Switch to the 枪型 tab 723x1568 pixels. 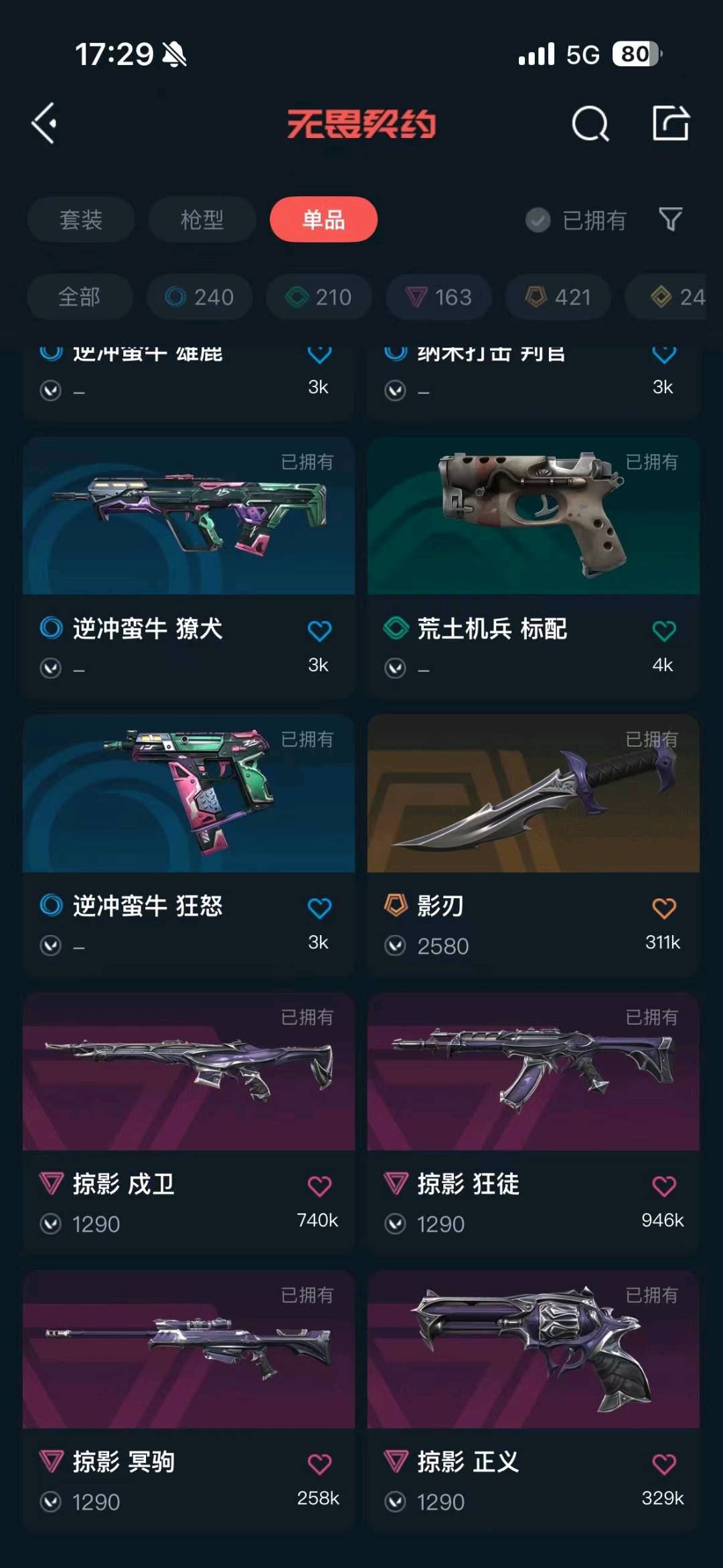click(x=202, y=220)
